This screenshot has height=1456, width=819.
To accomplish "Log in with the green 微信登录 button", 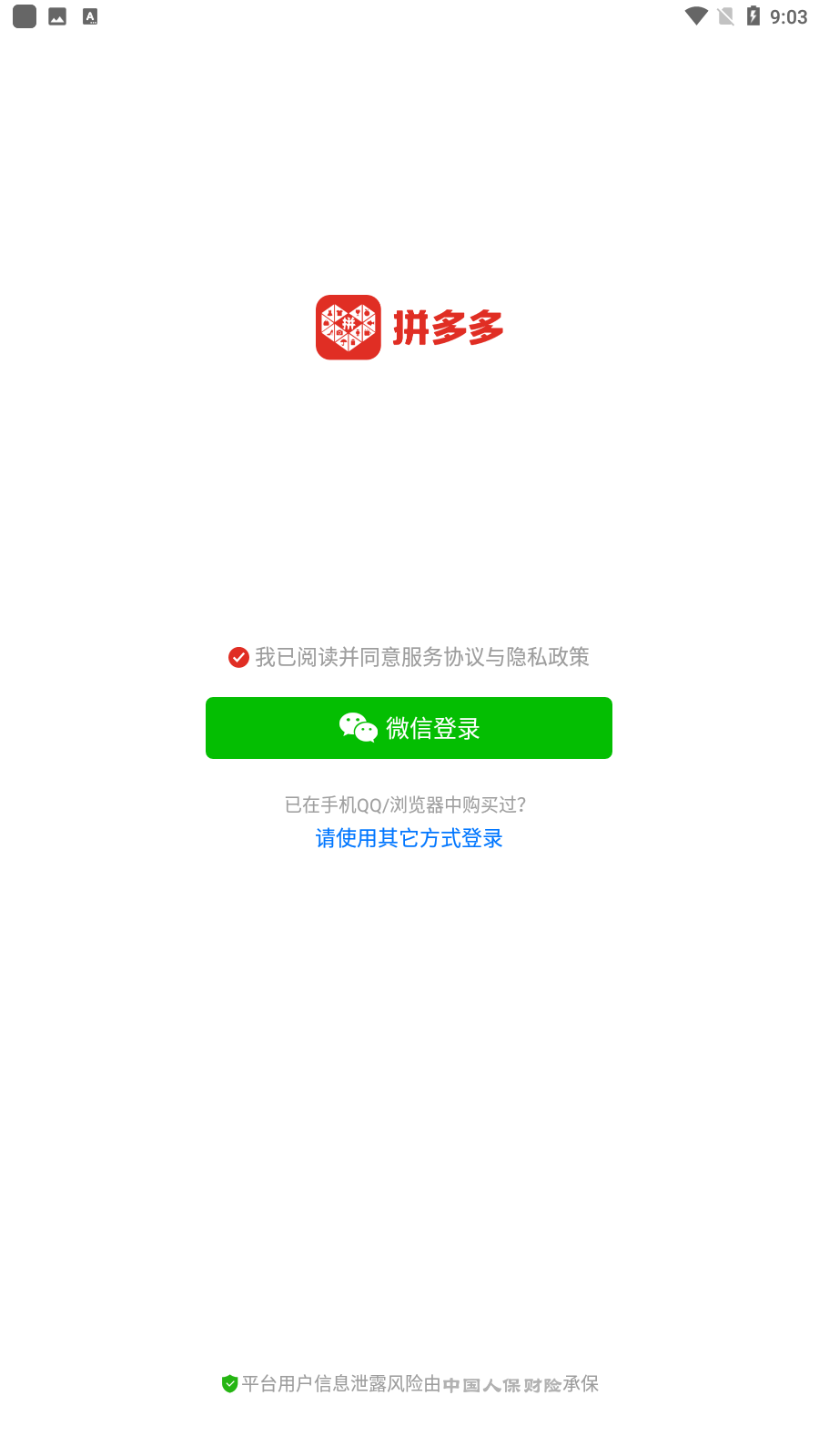I will tap(409, 728).
